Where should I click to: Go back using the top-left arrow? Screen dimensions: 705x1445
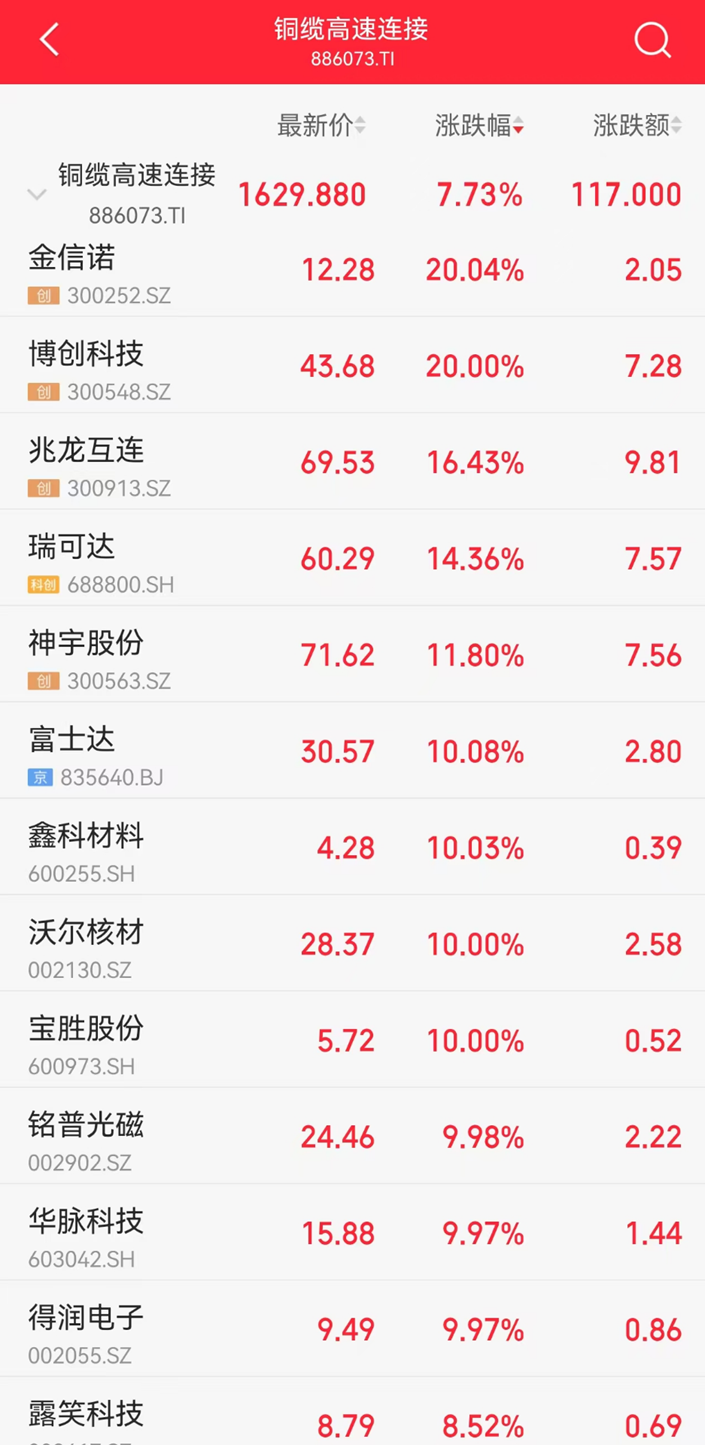coord(49,40)
